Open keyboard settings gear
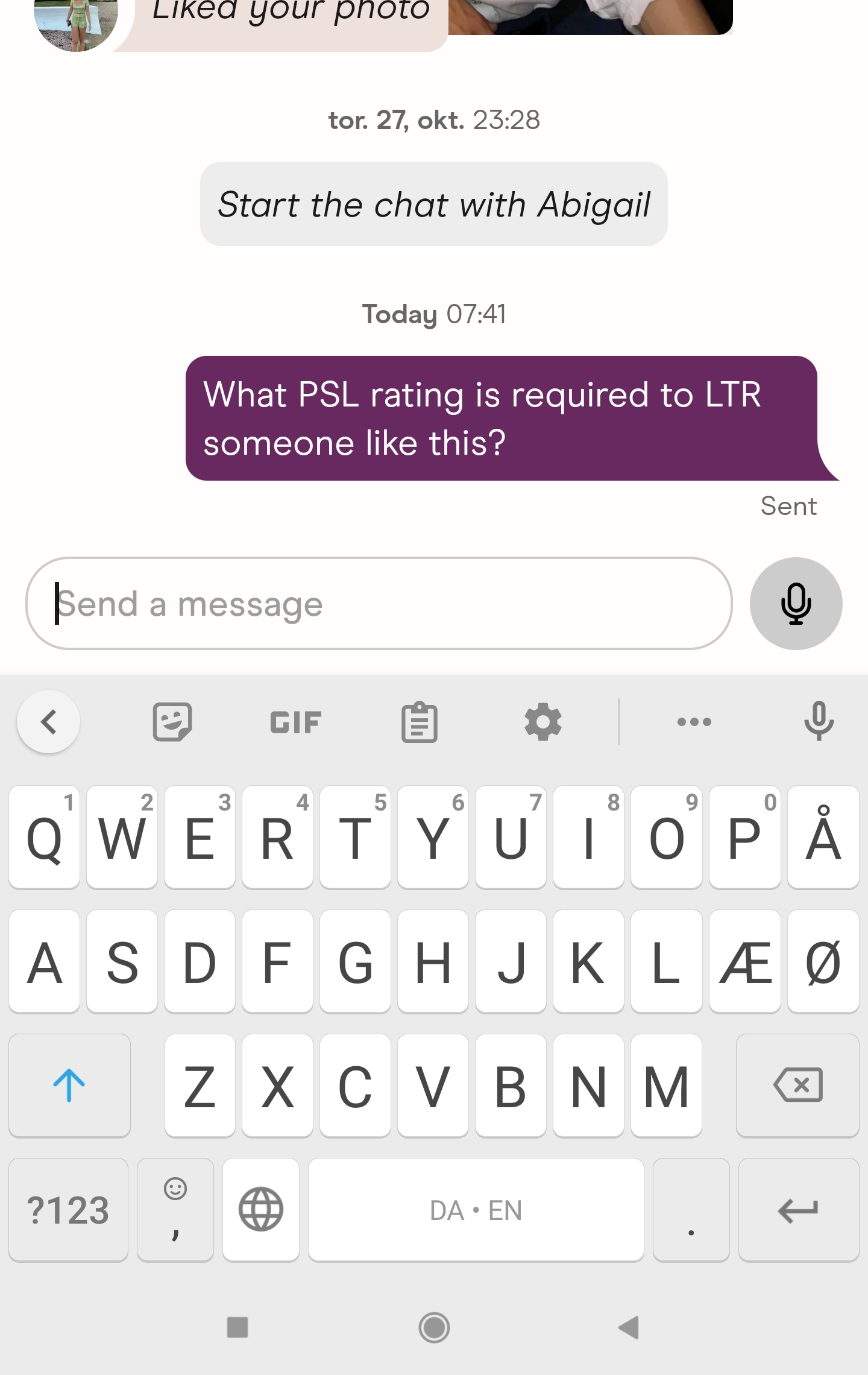The image size is (868, 1375). tap(543, 722)
